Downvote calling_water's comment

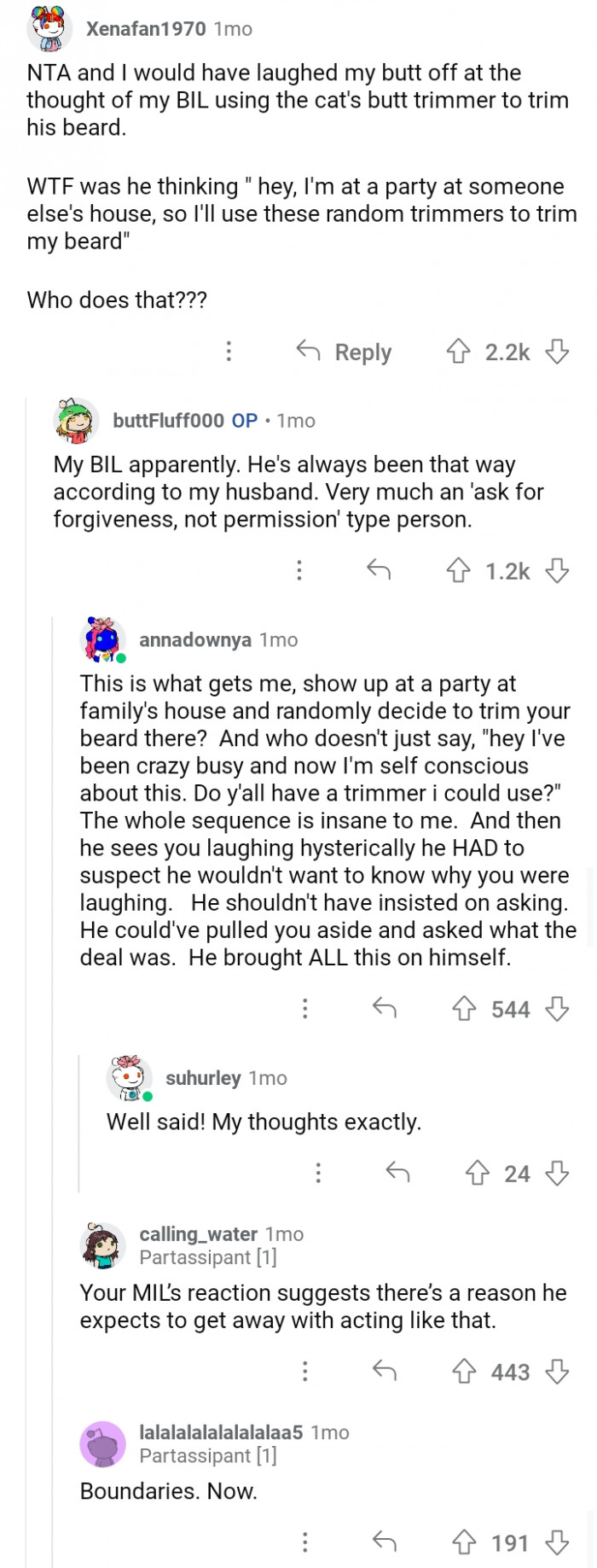coord(557,1373)
